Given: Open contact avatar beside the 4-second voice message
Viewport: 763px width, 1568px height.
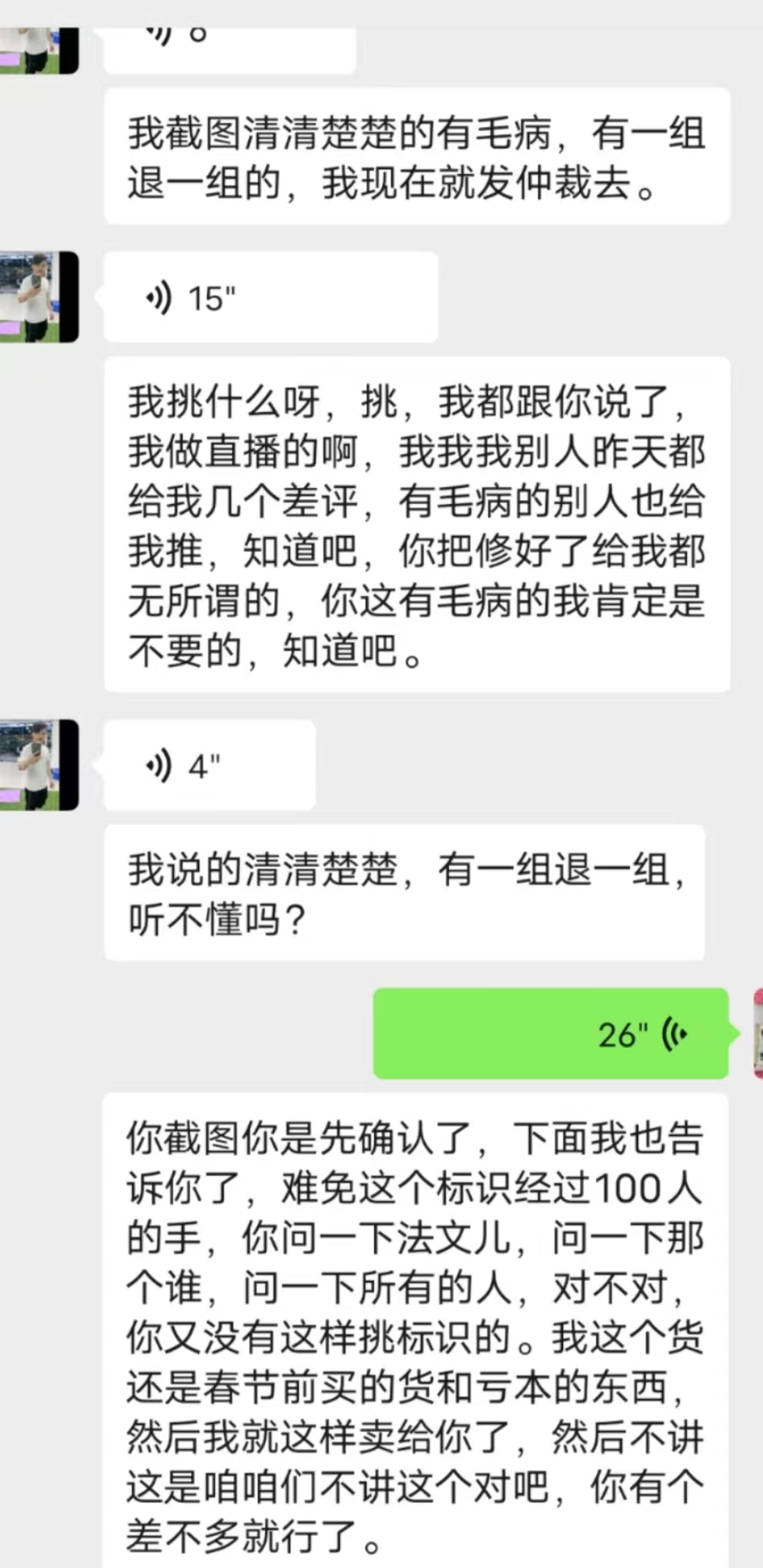Looking at the screenshot, I should 39,765.
